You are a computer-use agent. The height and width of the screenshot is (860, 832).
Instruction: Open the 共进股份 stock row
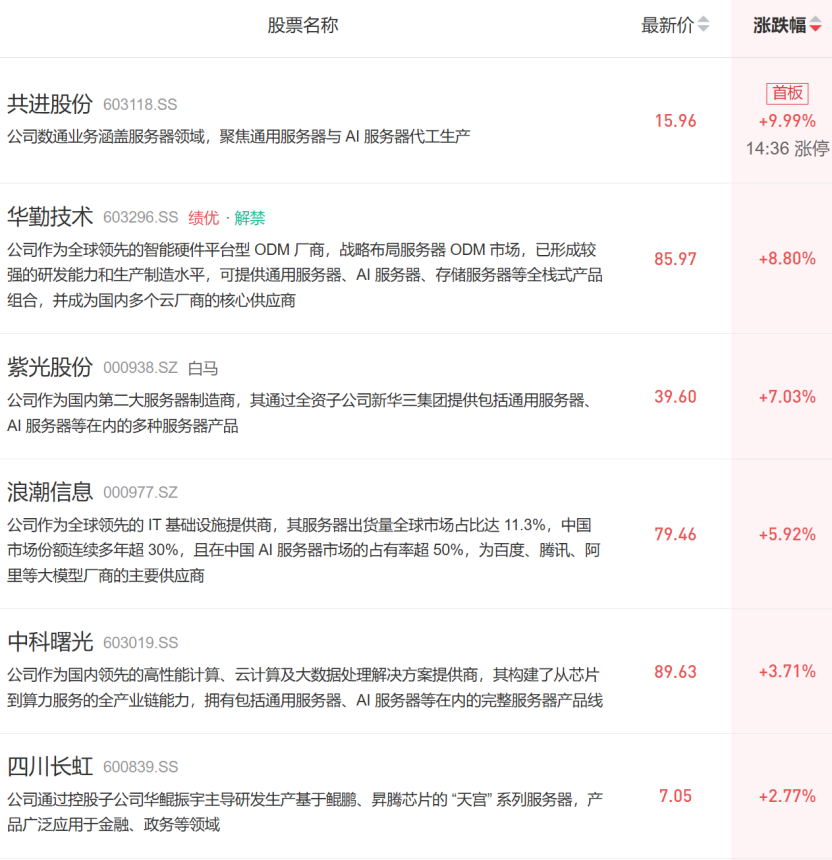pos(416,120)
